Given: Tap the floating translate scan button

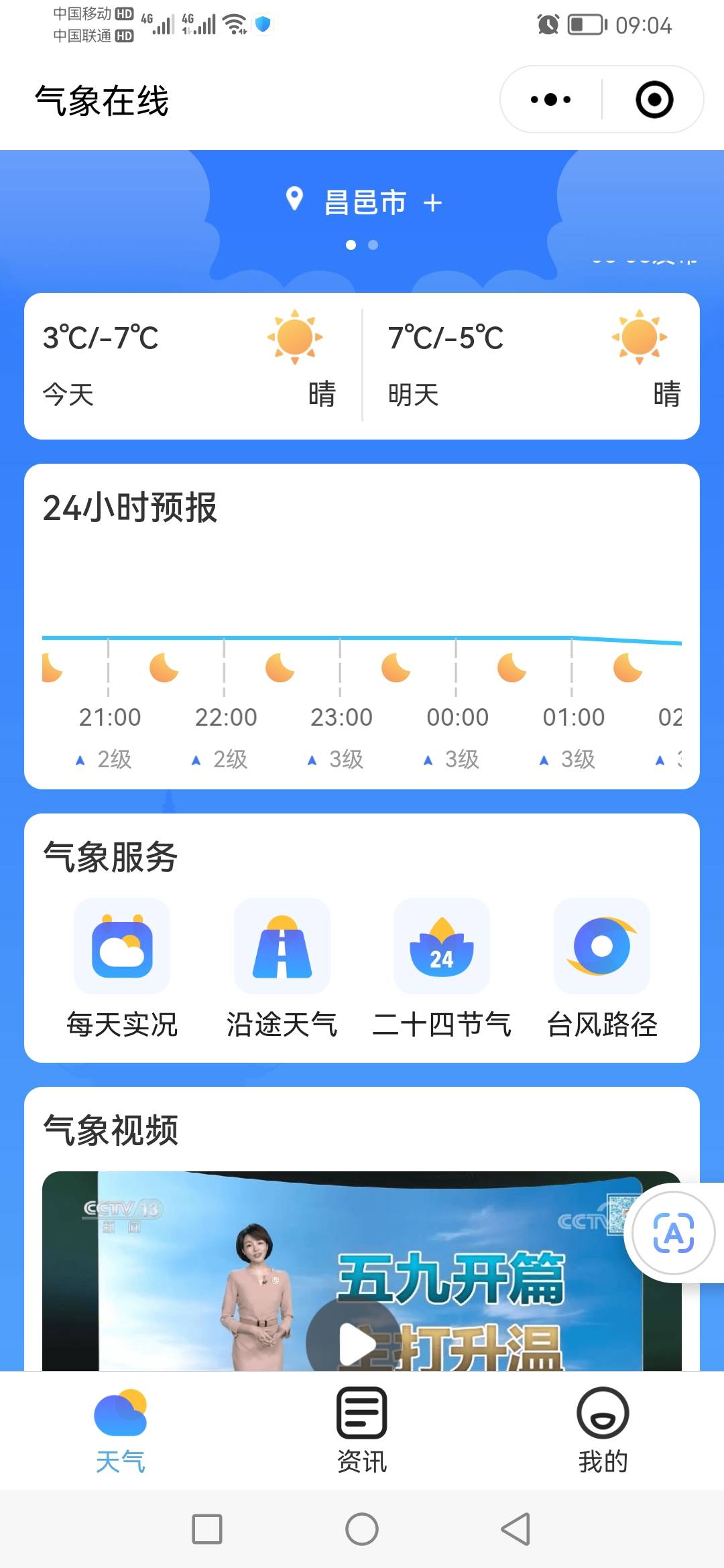Looking at the screenshot, I should coord(673,1233).
